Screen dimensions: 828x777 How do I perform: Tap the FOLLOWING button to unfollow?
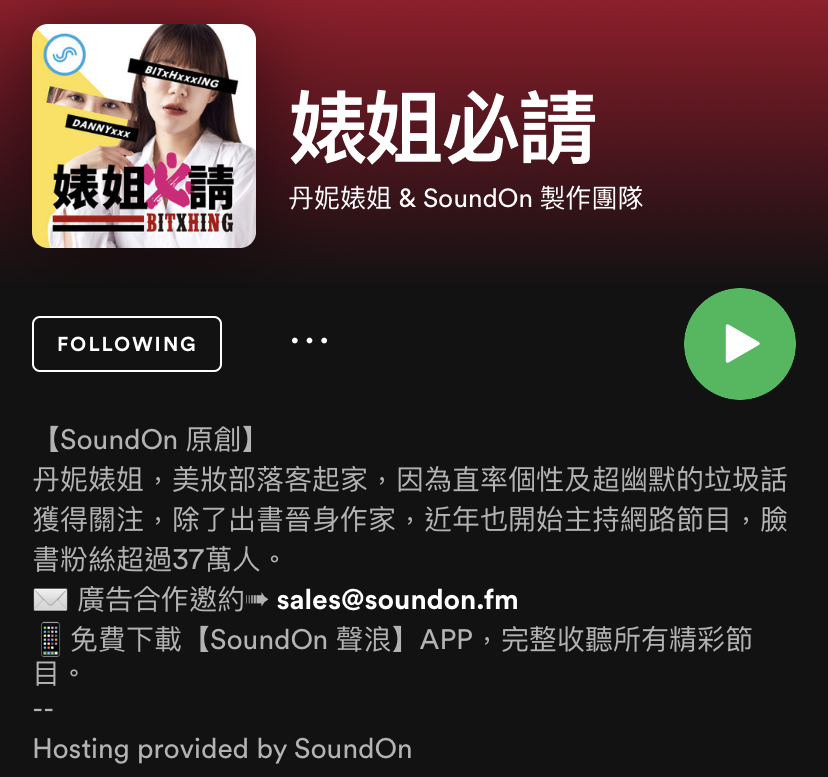click(x=127, y=344)
